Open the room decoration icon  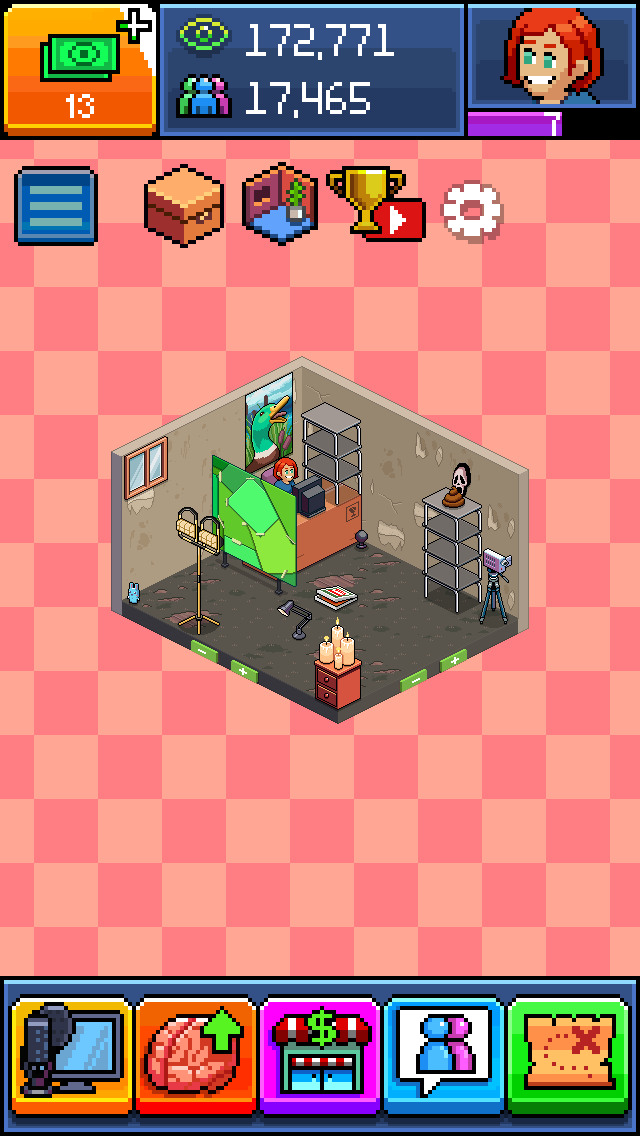[x=280, y=203]
